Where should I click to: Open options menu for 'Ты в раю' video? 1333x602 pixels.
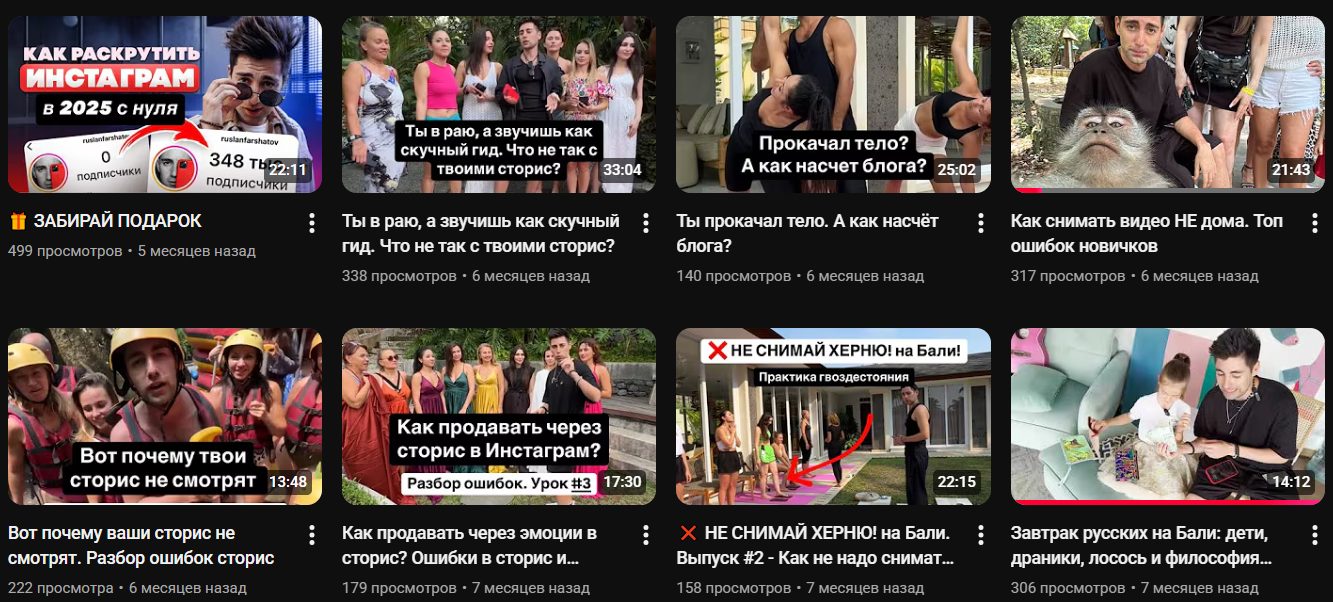tap(646, 223)
